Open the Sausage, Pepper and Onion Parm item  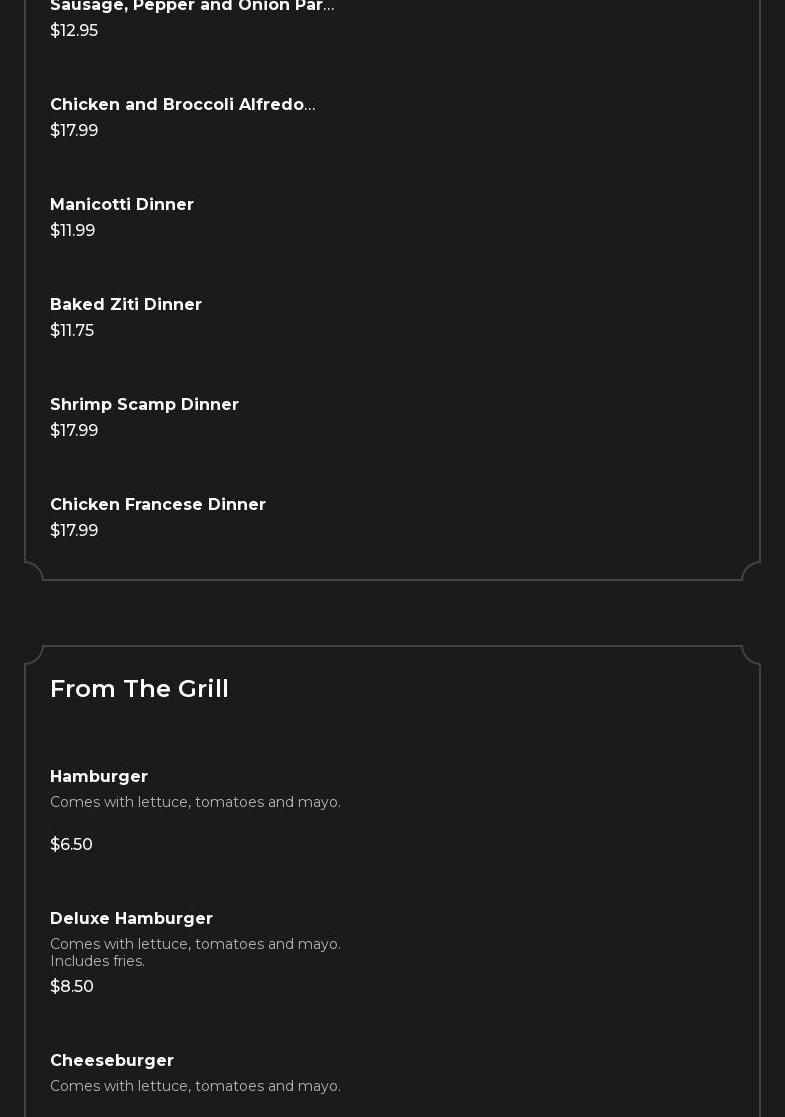pos(192,6)
